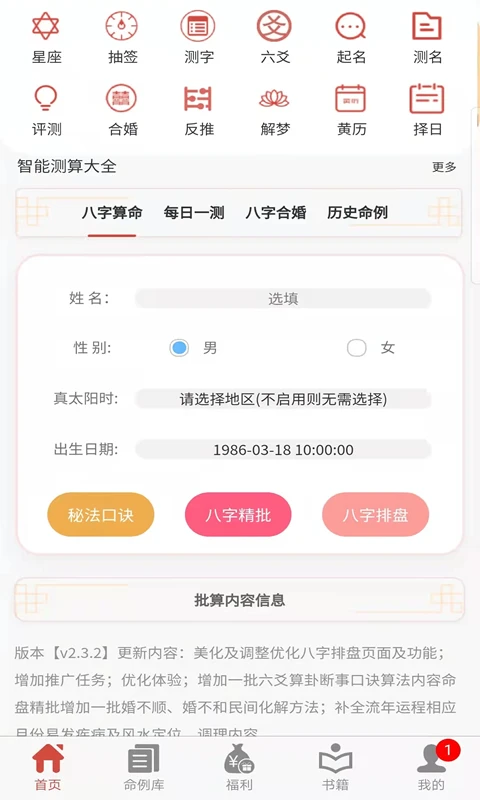
Task: Open the 出生日期 birth date picker
Action: click(283, 449)
